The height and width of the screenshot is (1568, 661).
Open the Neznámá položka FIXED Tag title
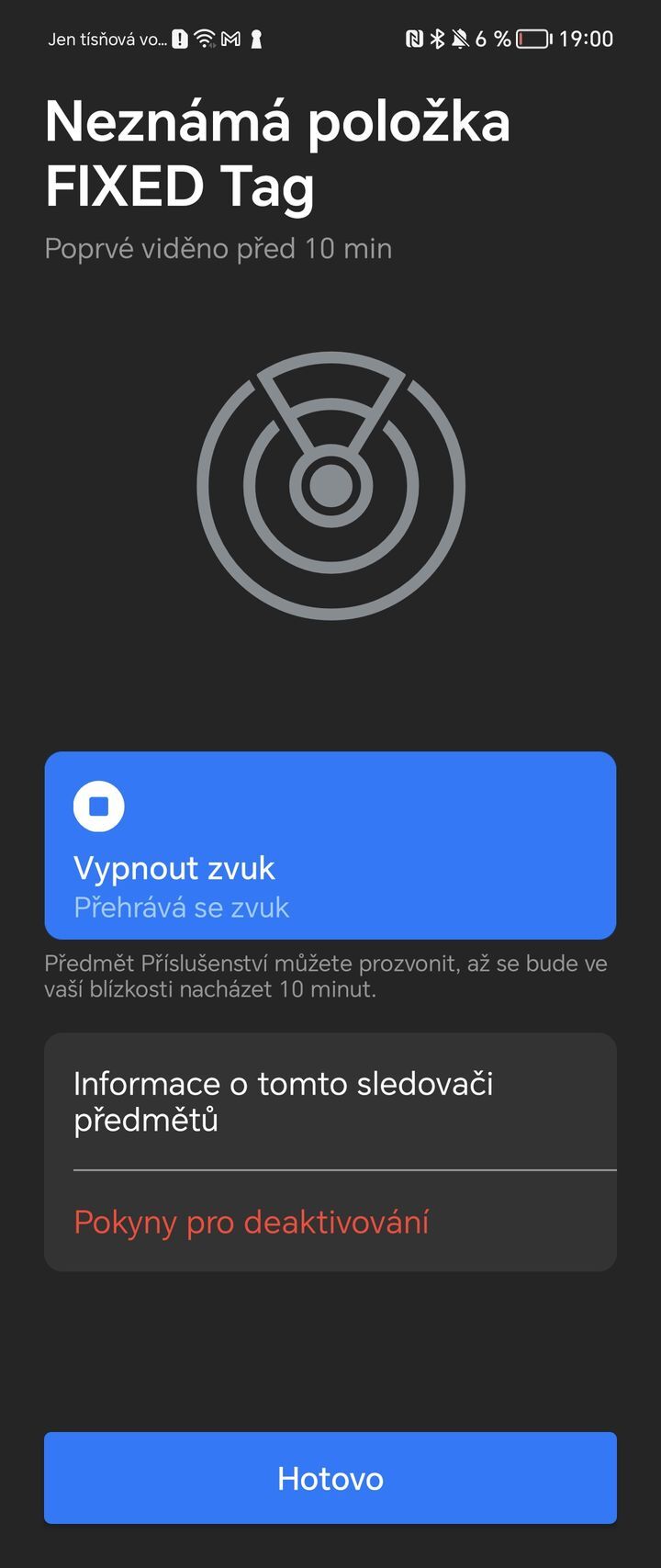tap(275, 152)
